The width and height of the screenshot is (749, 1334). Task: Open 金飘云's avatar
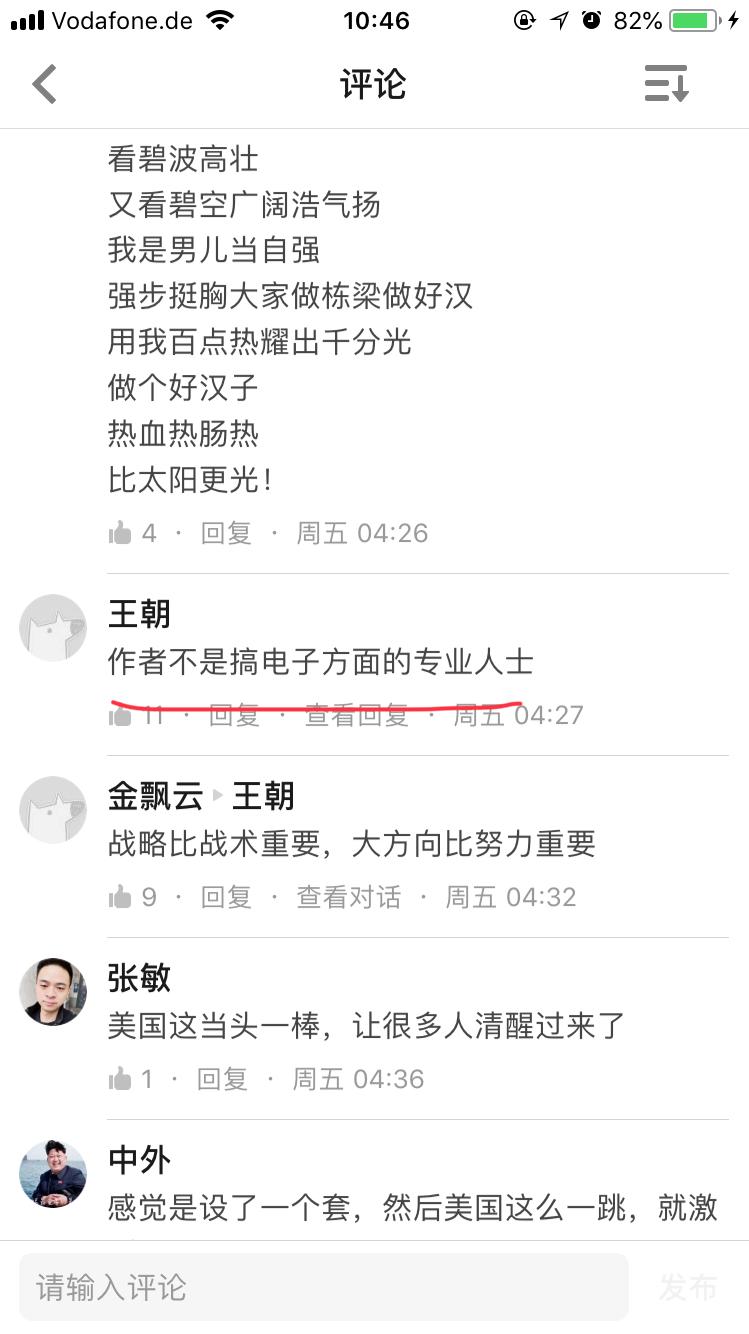pos(52,809)
